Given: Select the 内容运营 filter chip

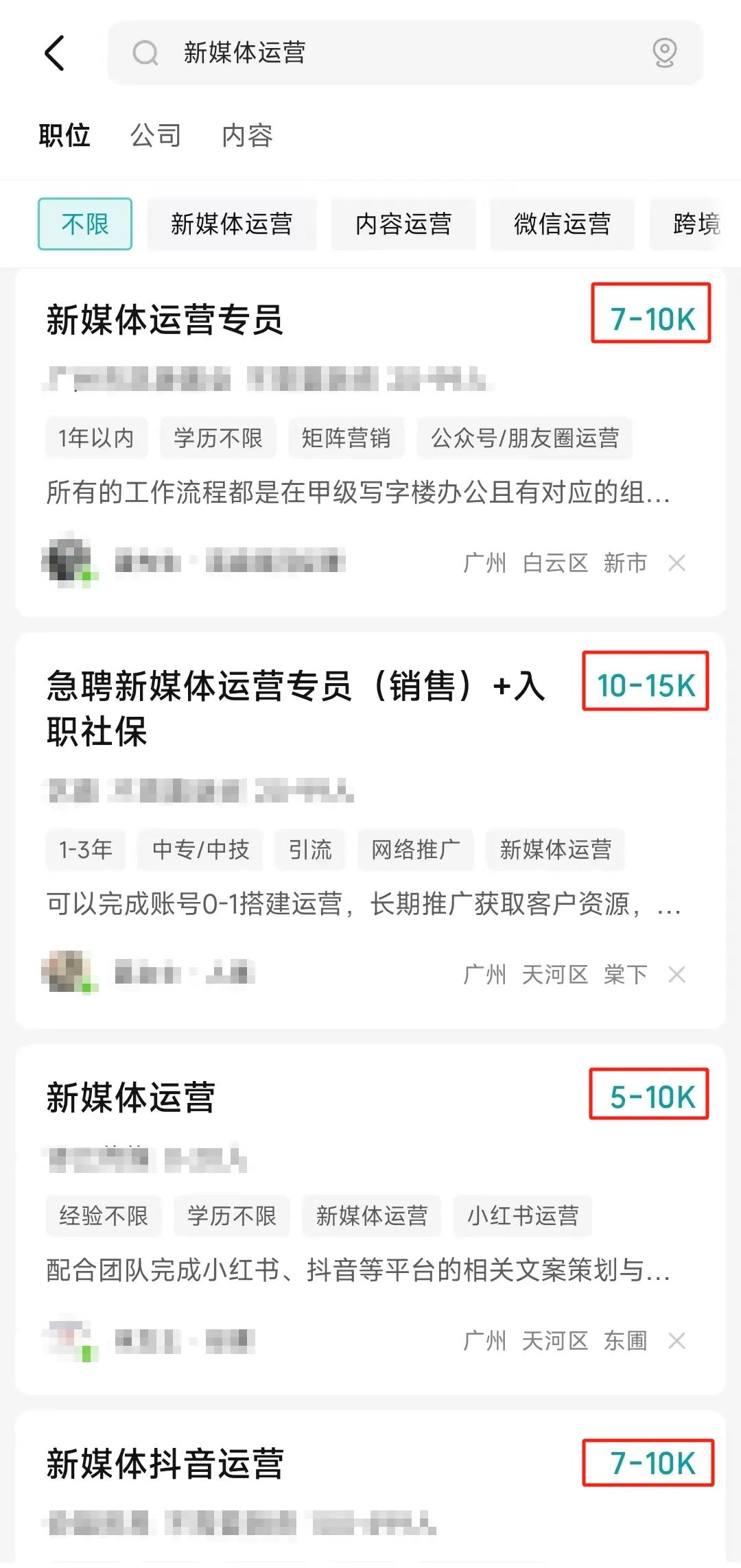Looking at the screenshot, I should [x=403, y=224].
